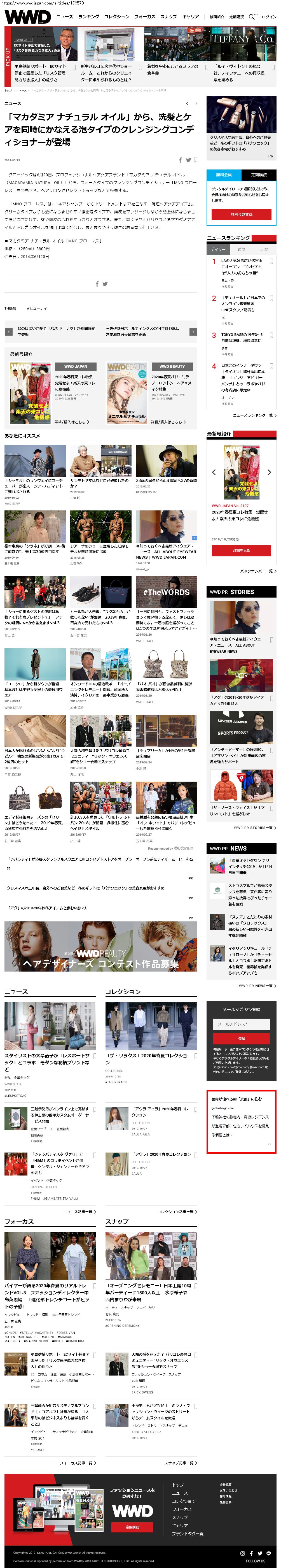Open the search magnifier in header
The width and height of the screenshot is (281, 1568).
(251, 17)
